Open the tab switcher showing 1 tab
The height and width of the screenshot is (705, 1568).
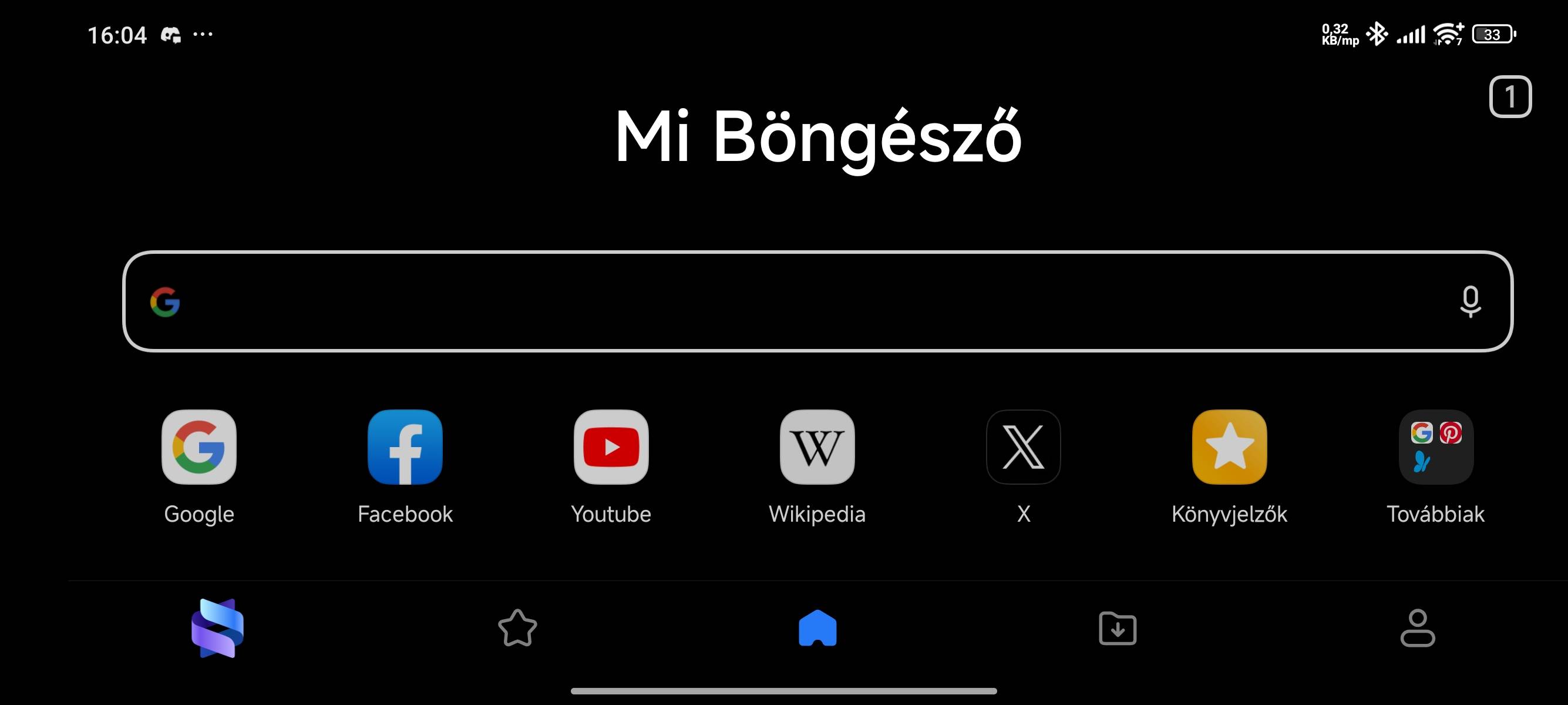[1509, 97]
